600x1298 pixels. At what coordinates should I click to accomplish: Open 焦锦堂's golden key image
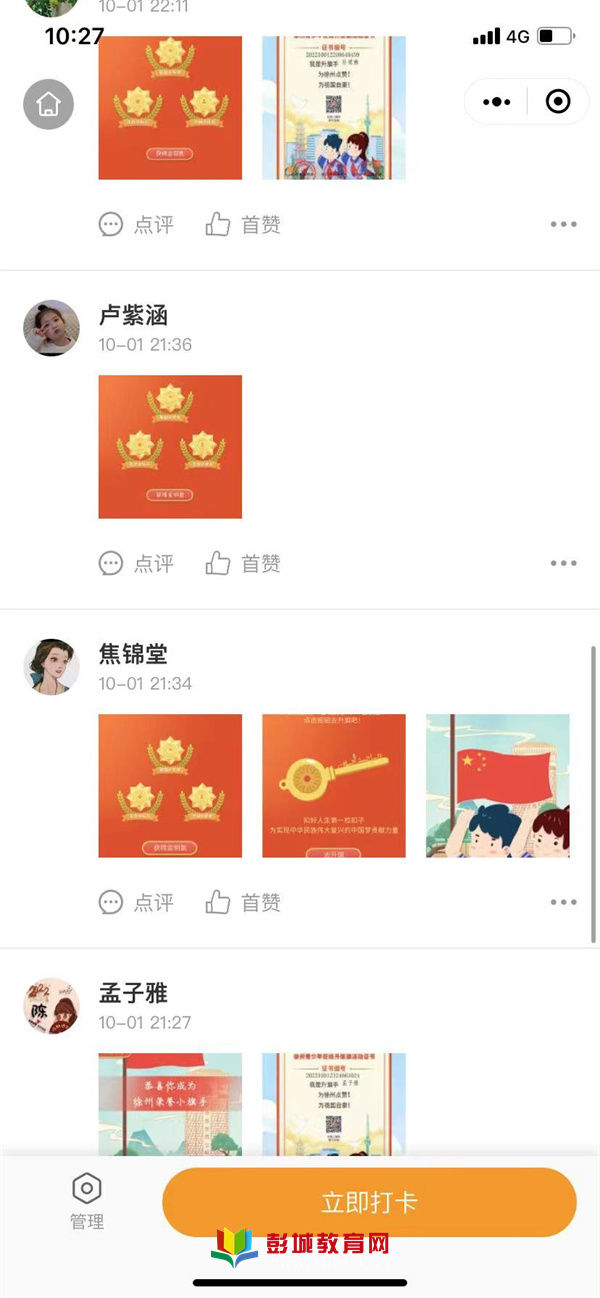click(334, 786)
